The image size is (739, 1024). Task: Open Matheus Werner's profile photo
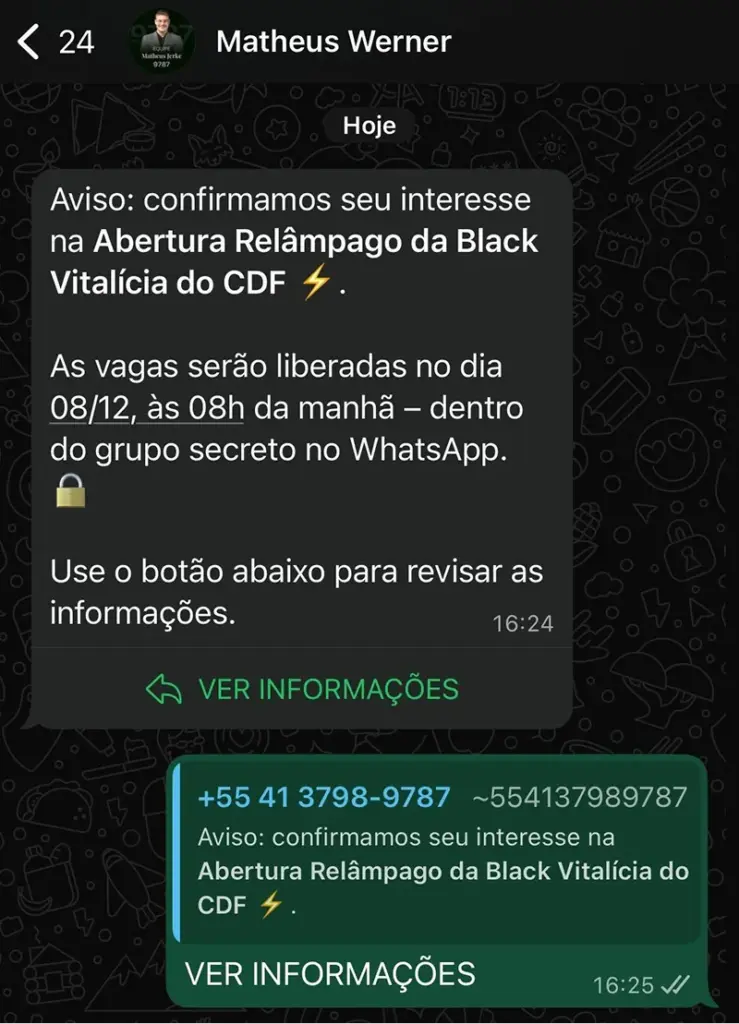click(x=160, y=42)
